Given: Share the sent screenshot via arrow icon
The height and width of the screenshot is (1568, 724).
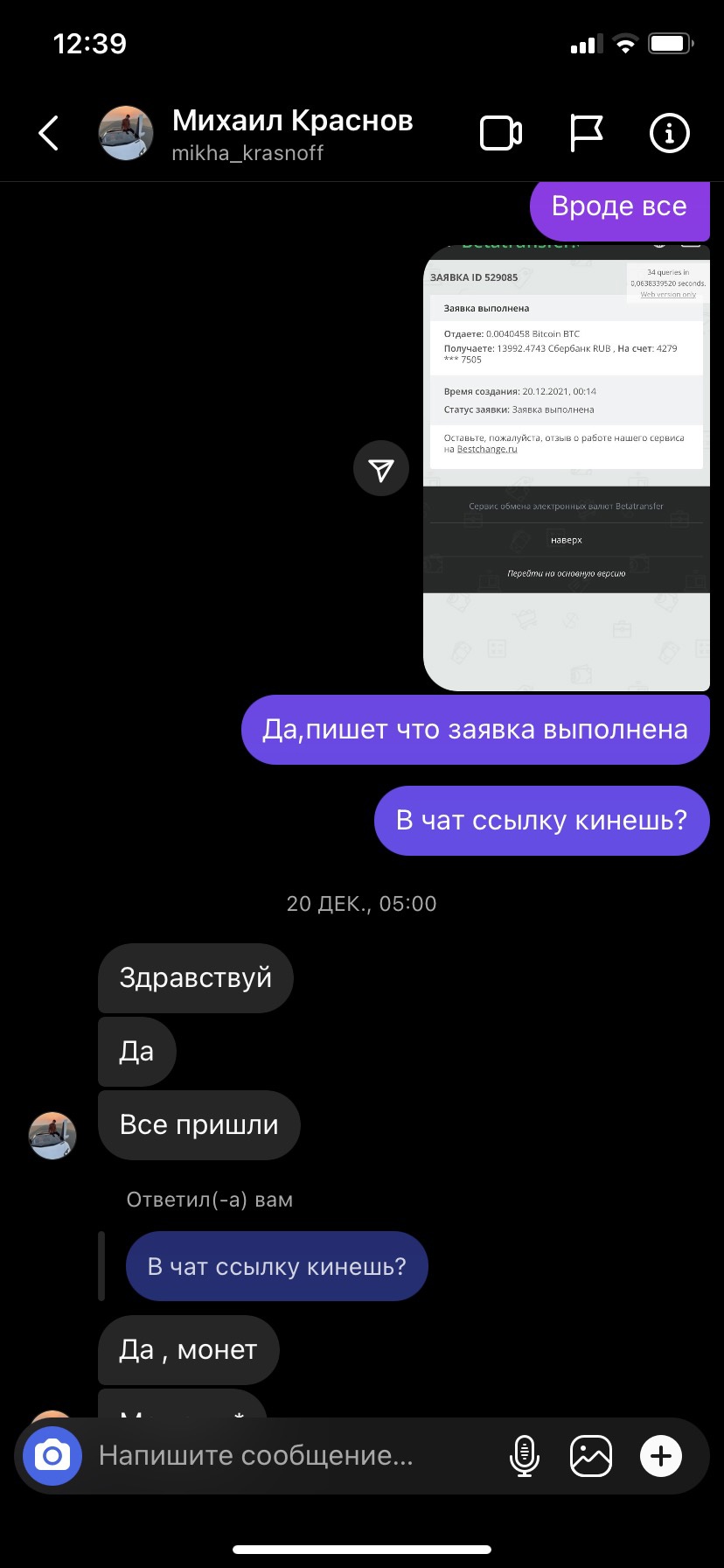Looking at the screenshot, I should point(380,469).
